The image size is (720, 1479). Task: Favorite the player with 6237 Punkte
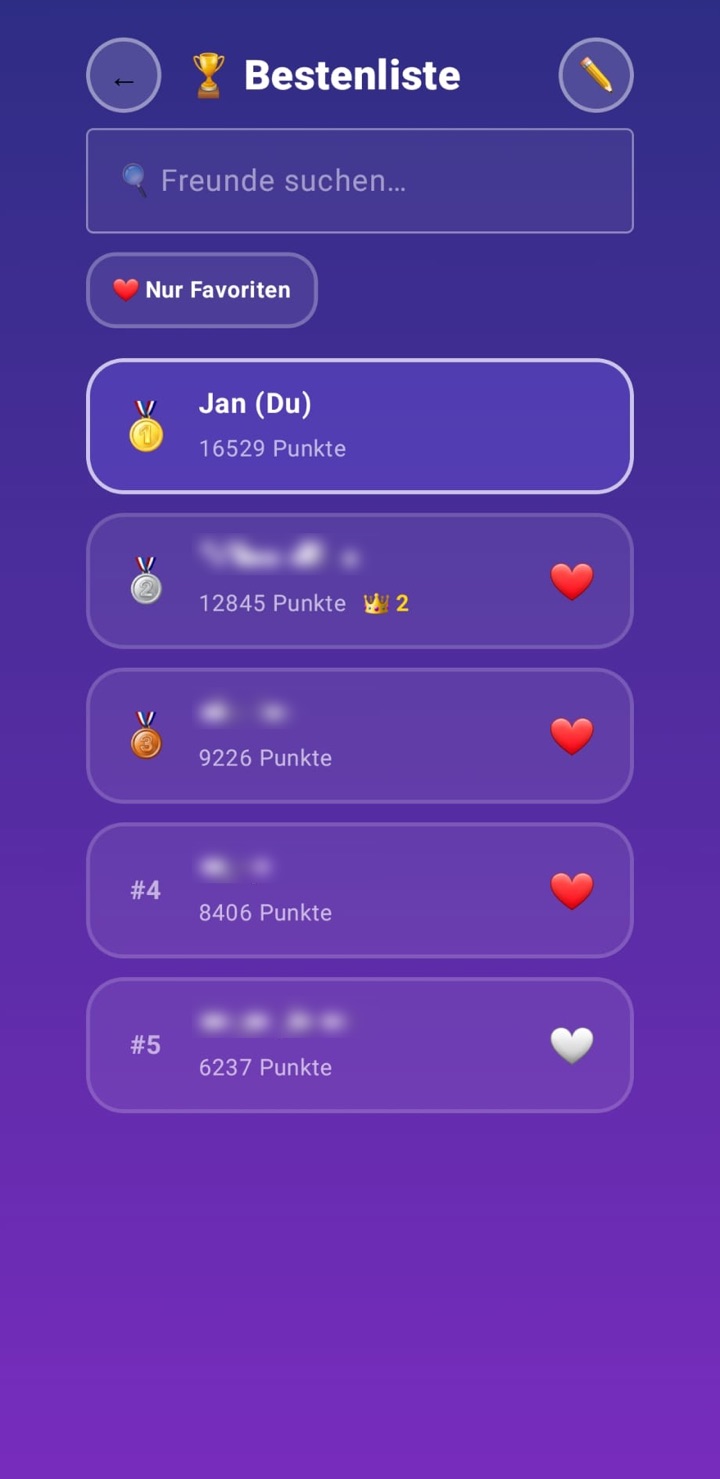pos(572,1045)
